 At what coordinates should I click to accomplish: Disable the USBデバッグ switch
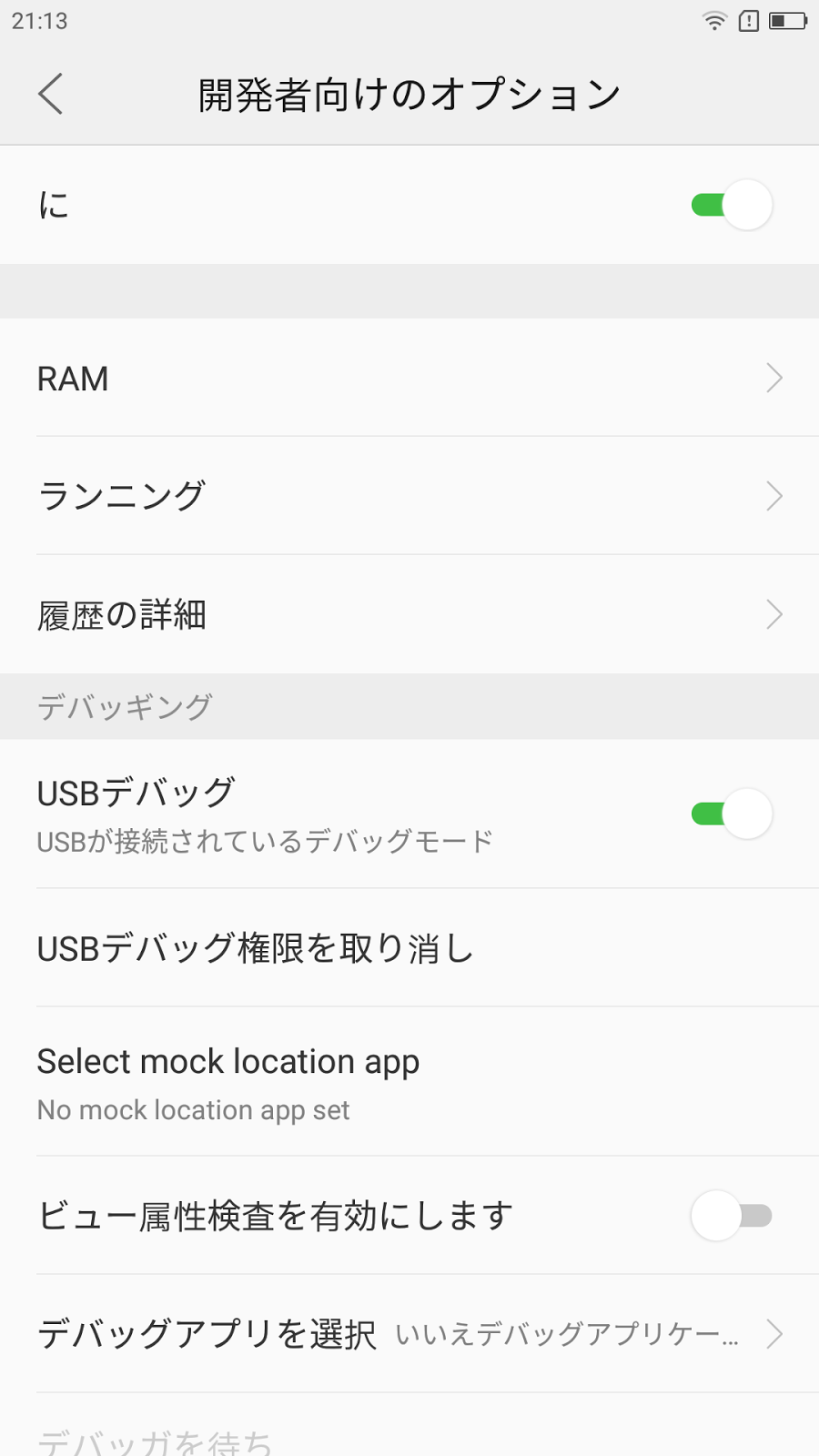pyautogui.click(x=732, y=814)
